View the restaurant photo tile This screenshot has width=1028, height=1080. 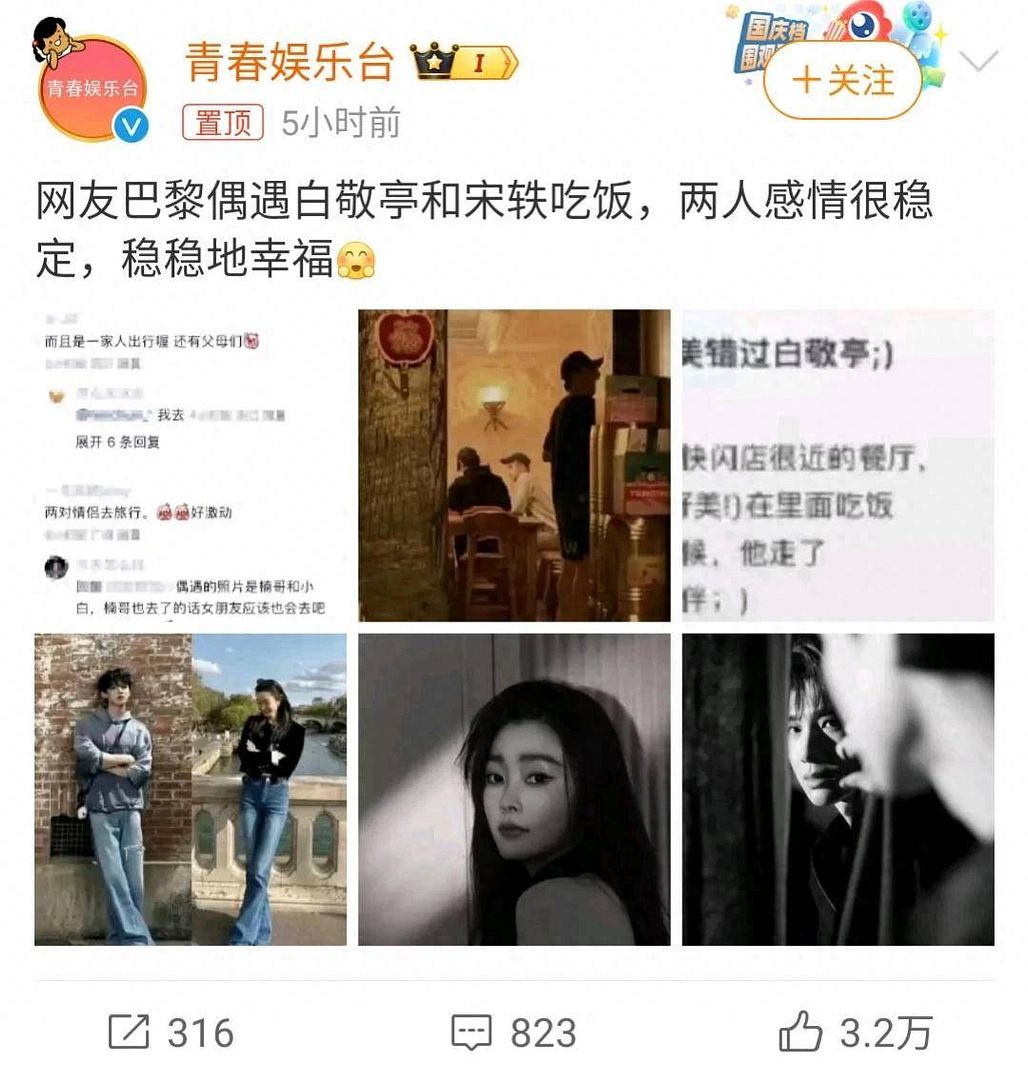point(514,465)
